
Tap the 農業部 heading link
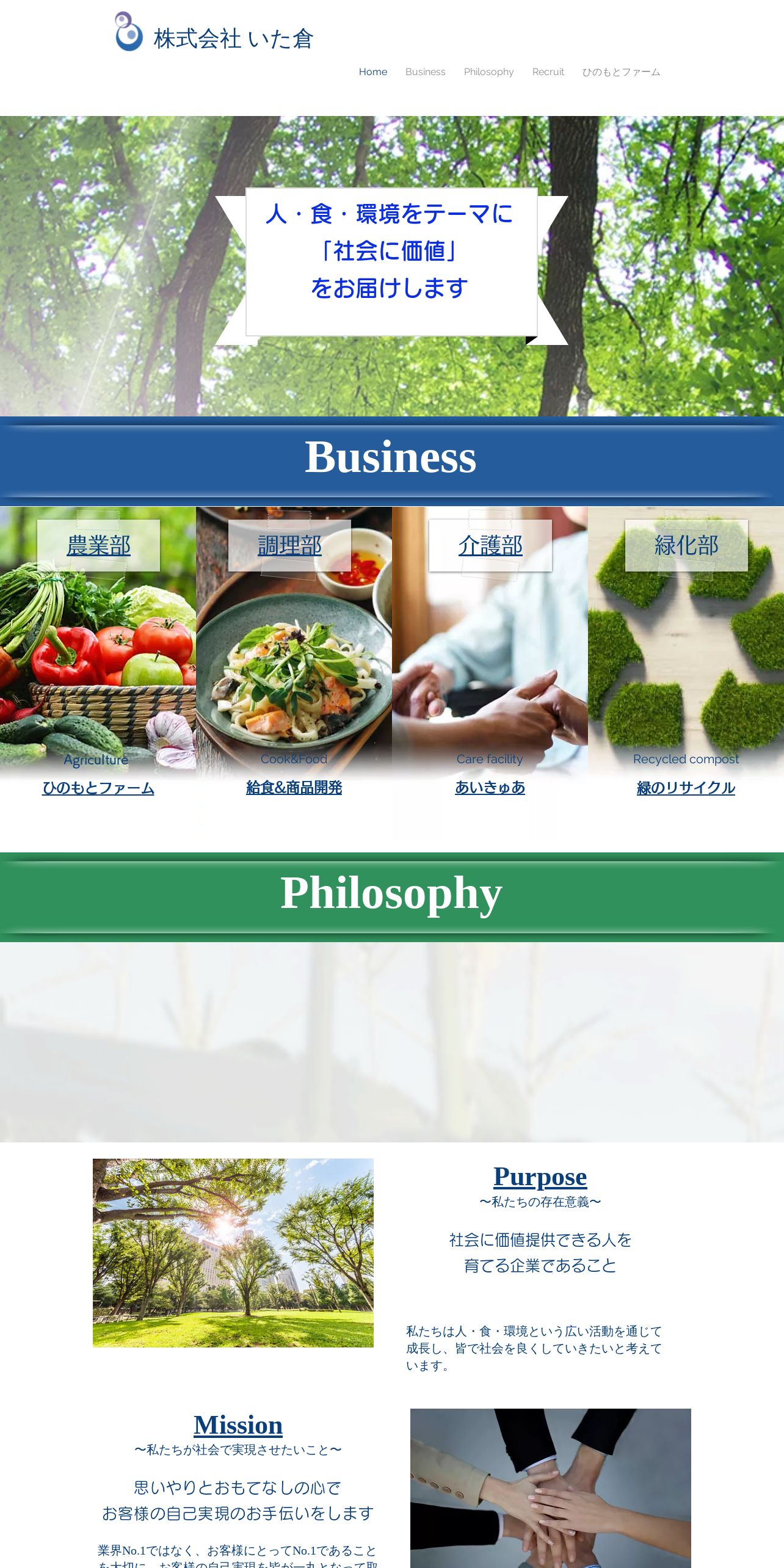(98, 545)
